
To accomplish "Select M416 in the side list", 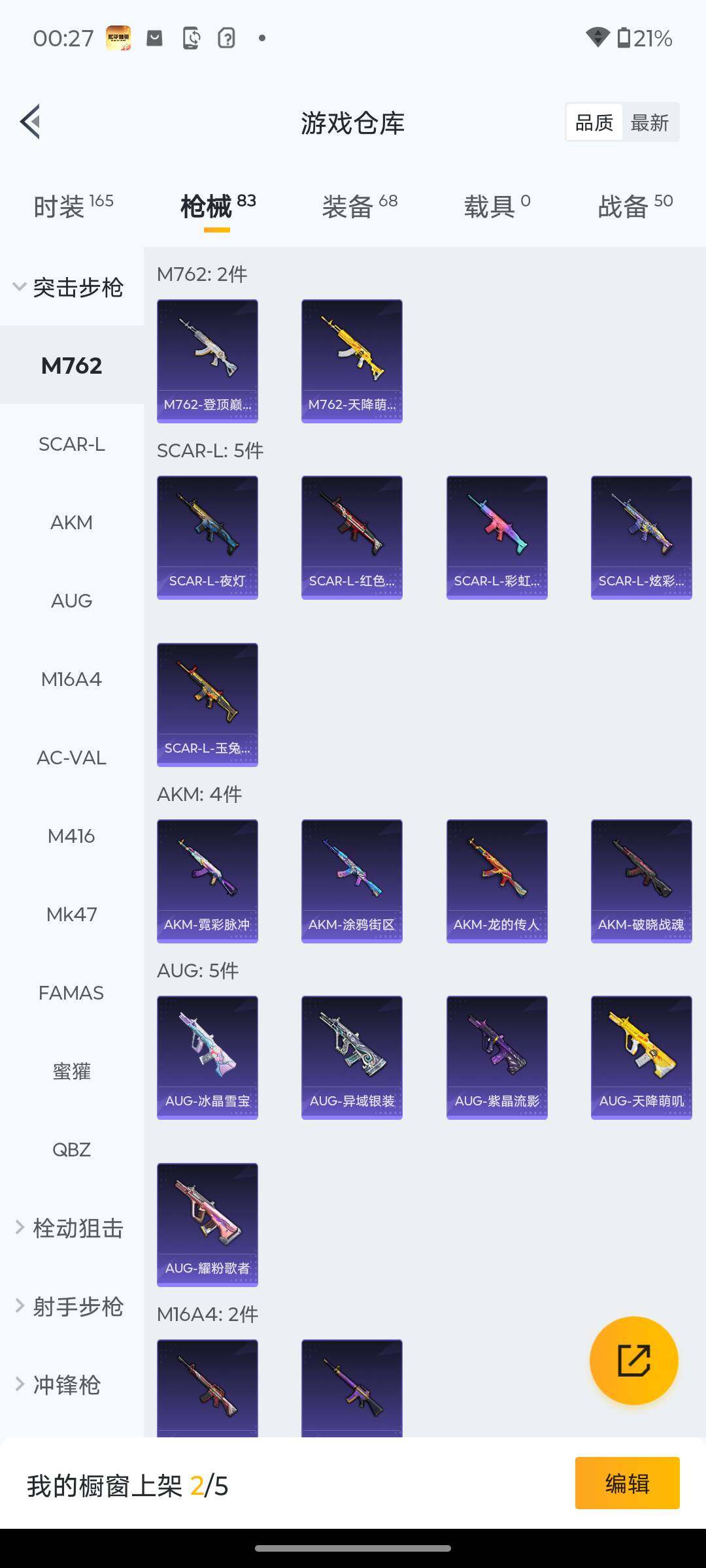I will [x=72, y=836].
